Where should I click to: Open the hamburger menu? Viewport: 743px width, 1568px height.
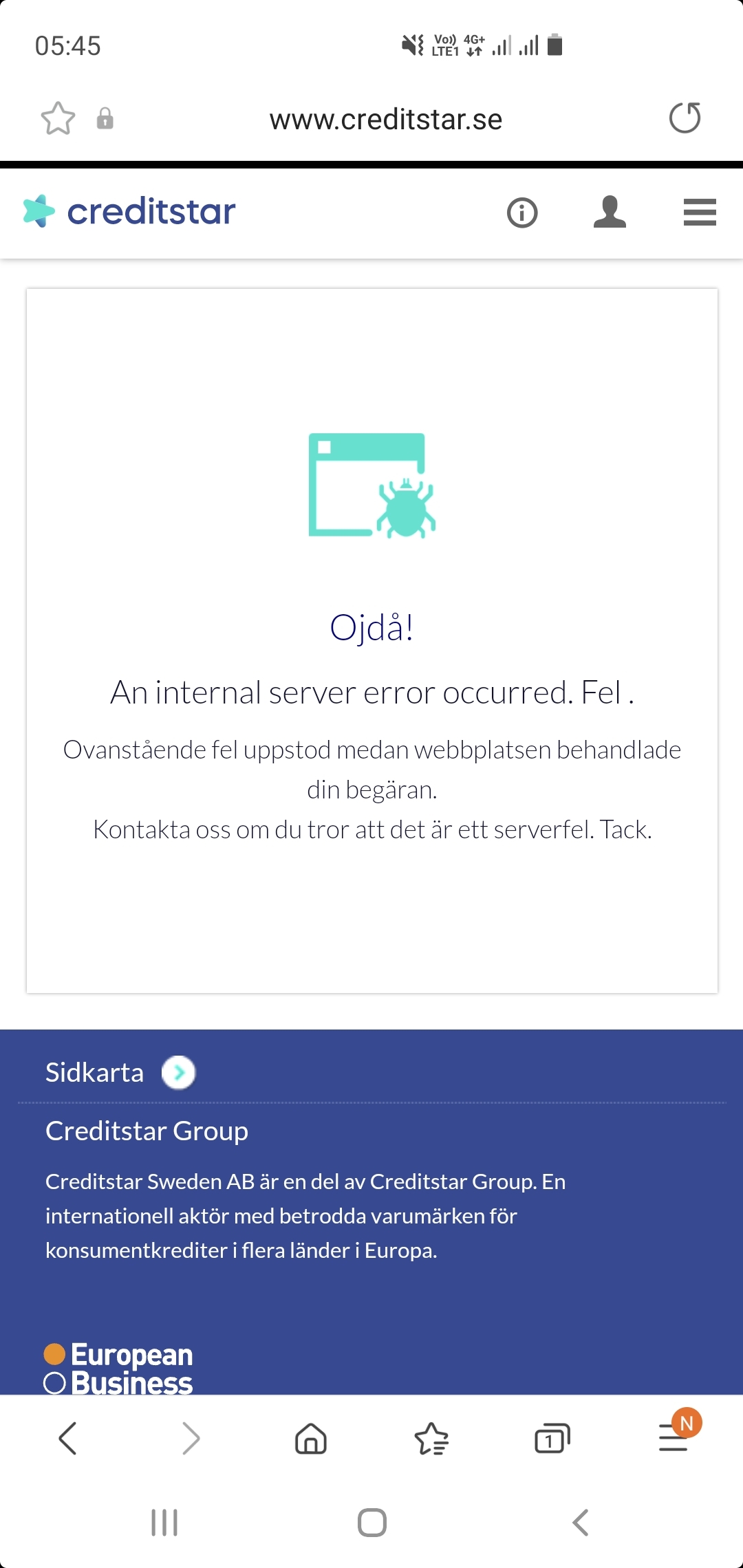tap(700, 212)
